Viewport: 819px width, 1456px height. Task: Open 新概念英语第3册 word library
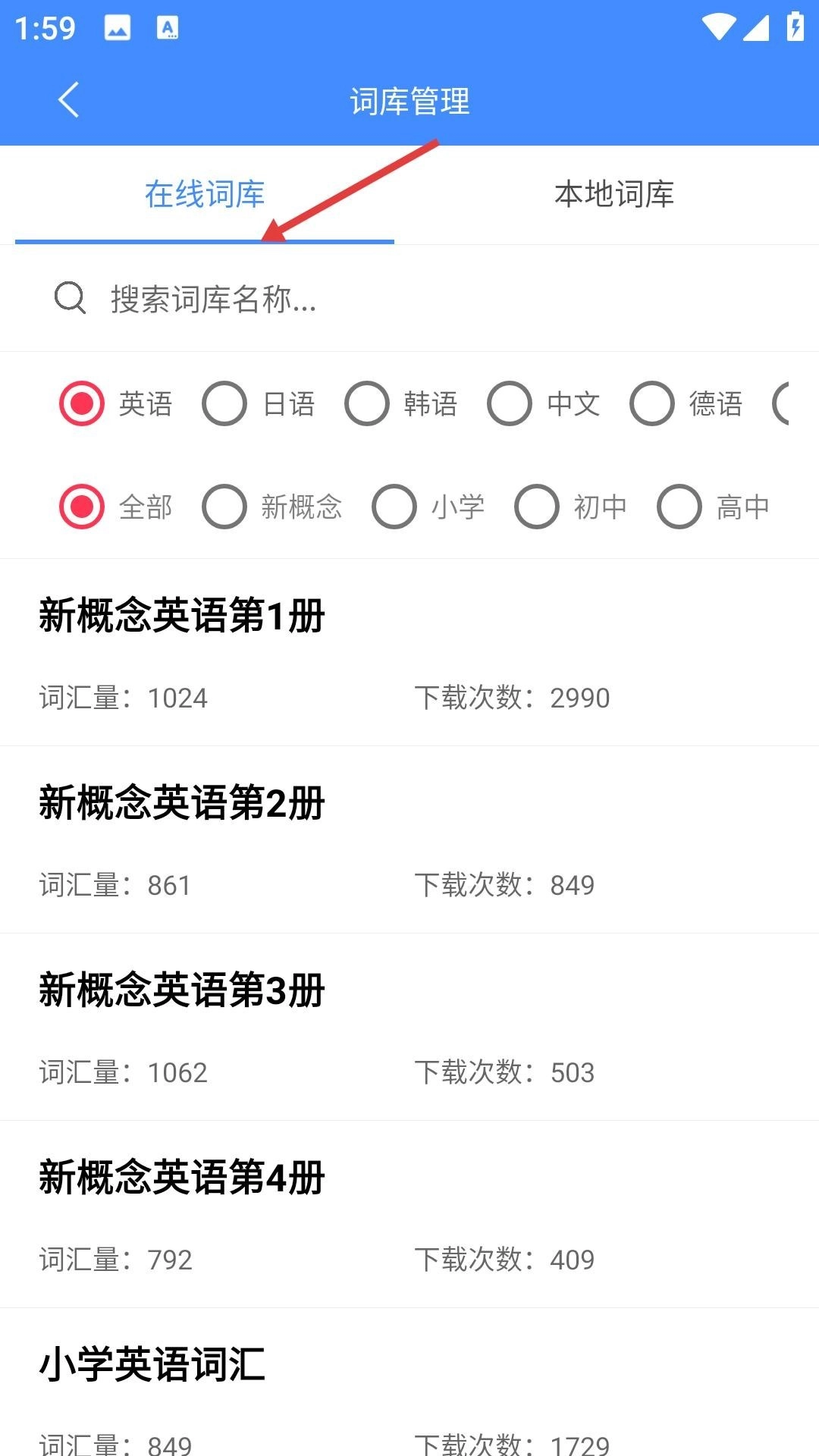(409, 1027)
